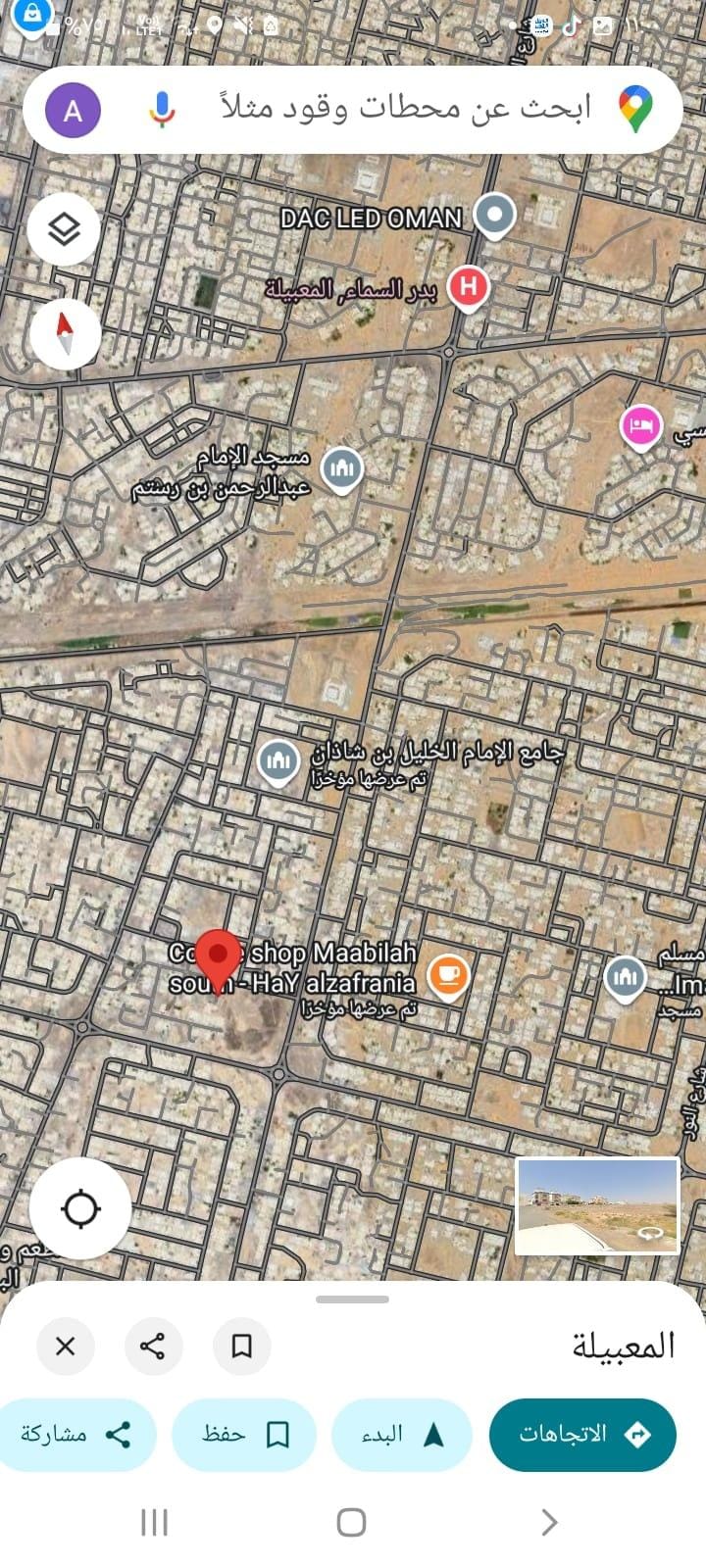This screenshot has height=1568, width=706.
Task: Open the Street View preview thumbnail
Action: pos(597,1206)
